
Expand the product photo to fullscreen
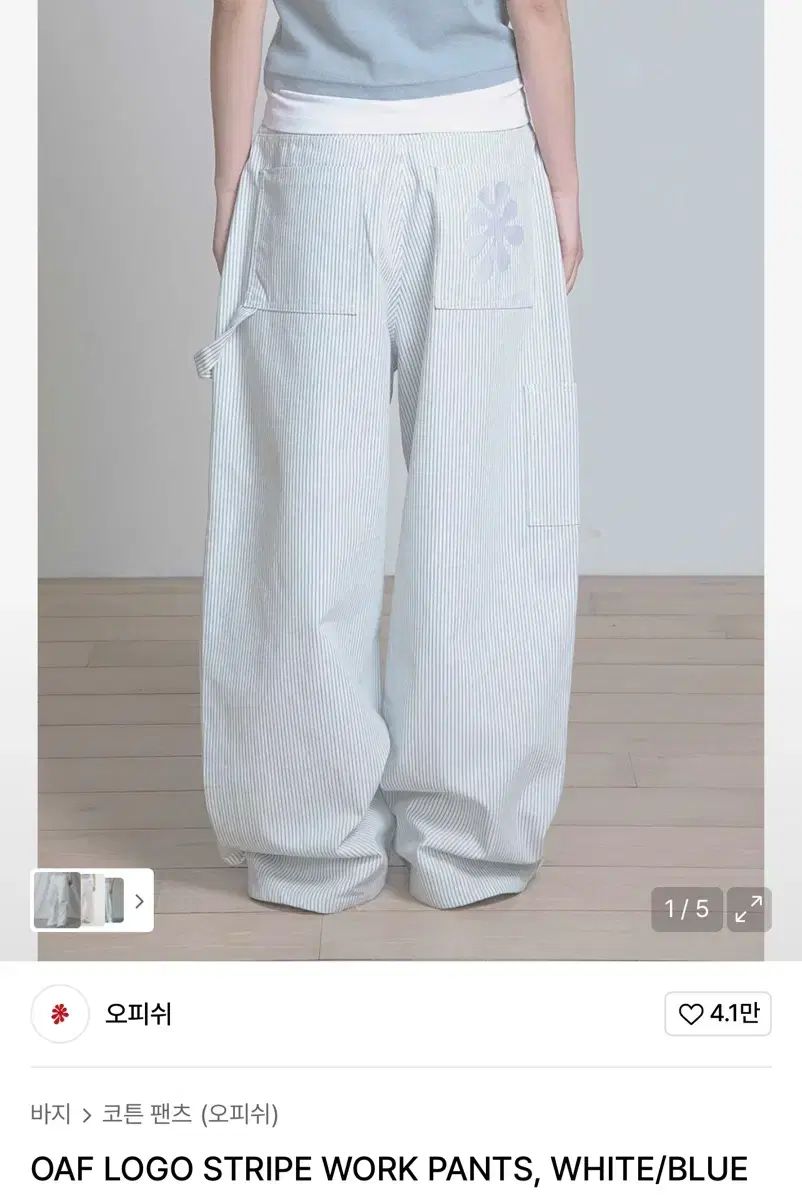[x=749, y=909]
